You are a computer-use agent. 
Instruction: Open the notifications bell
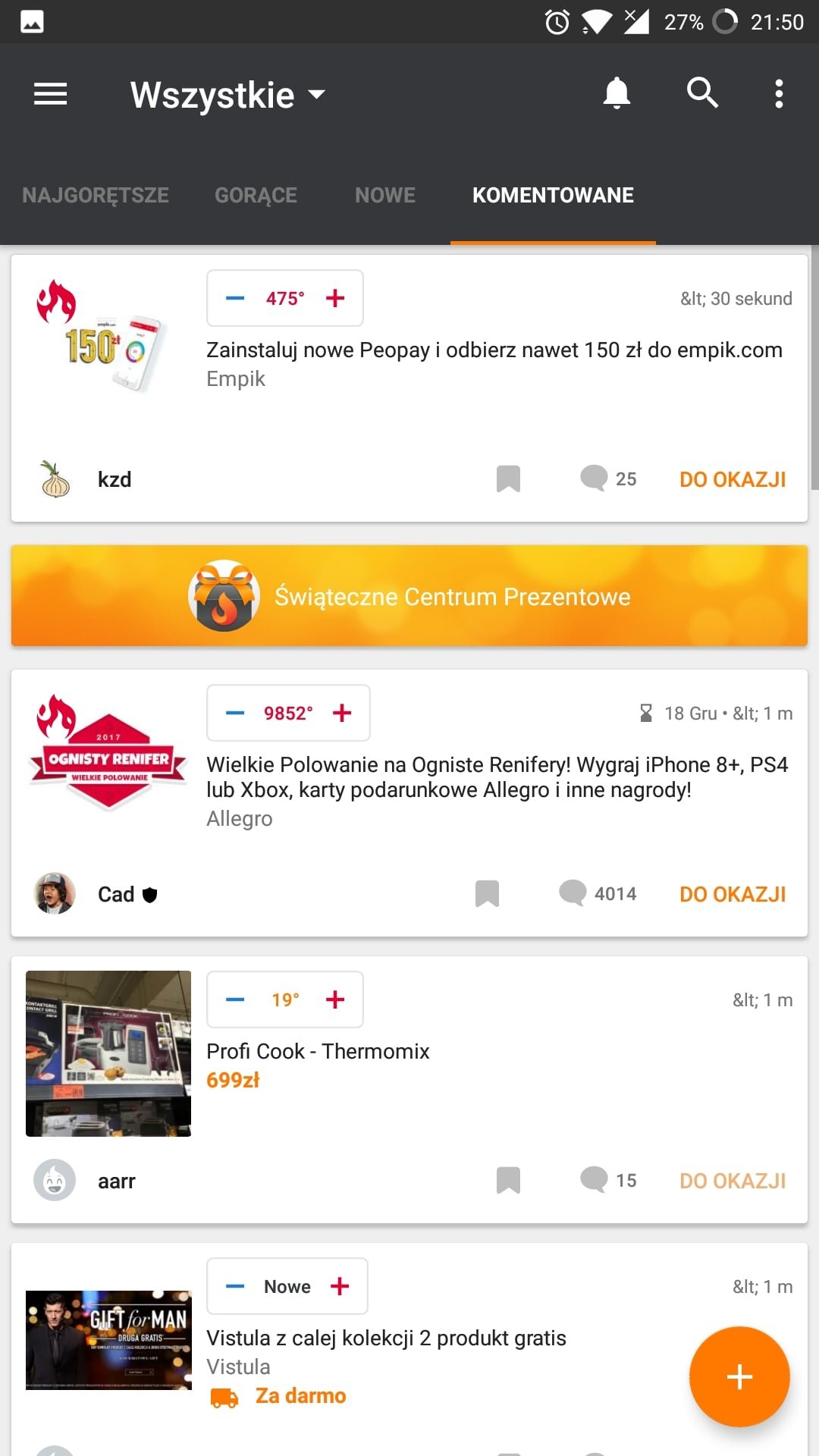[x=617, y=93]
